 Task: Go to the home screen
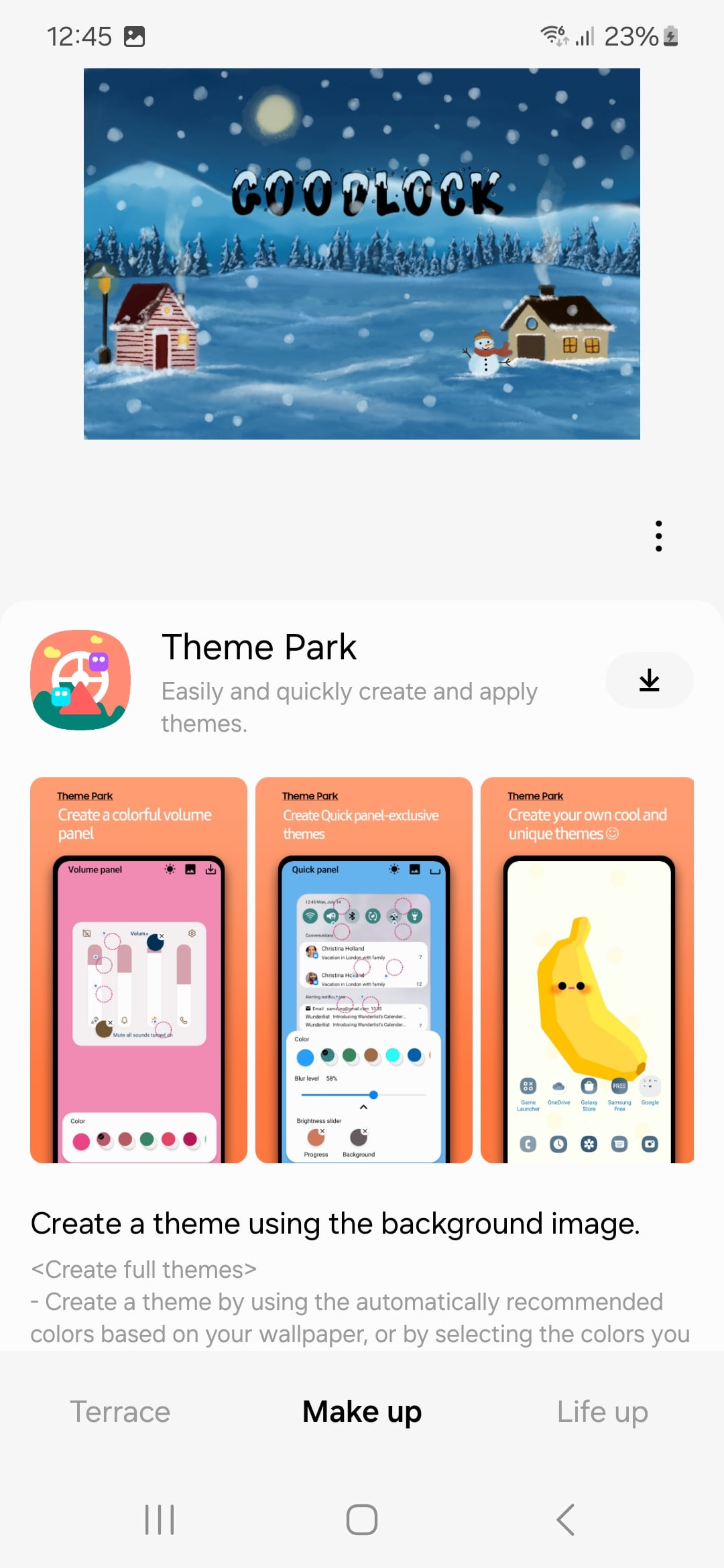[x=362, y=1519]
